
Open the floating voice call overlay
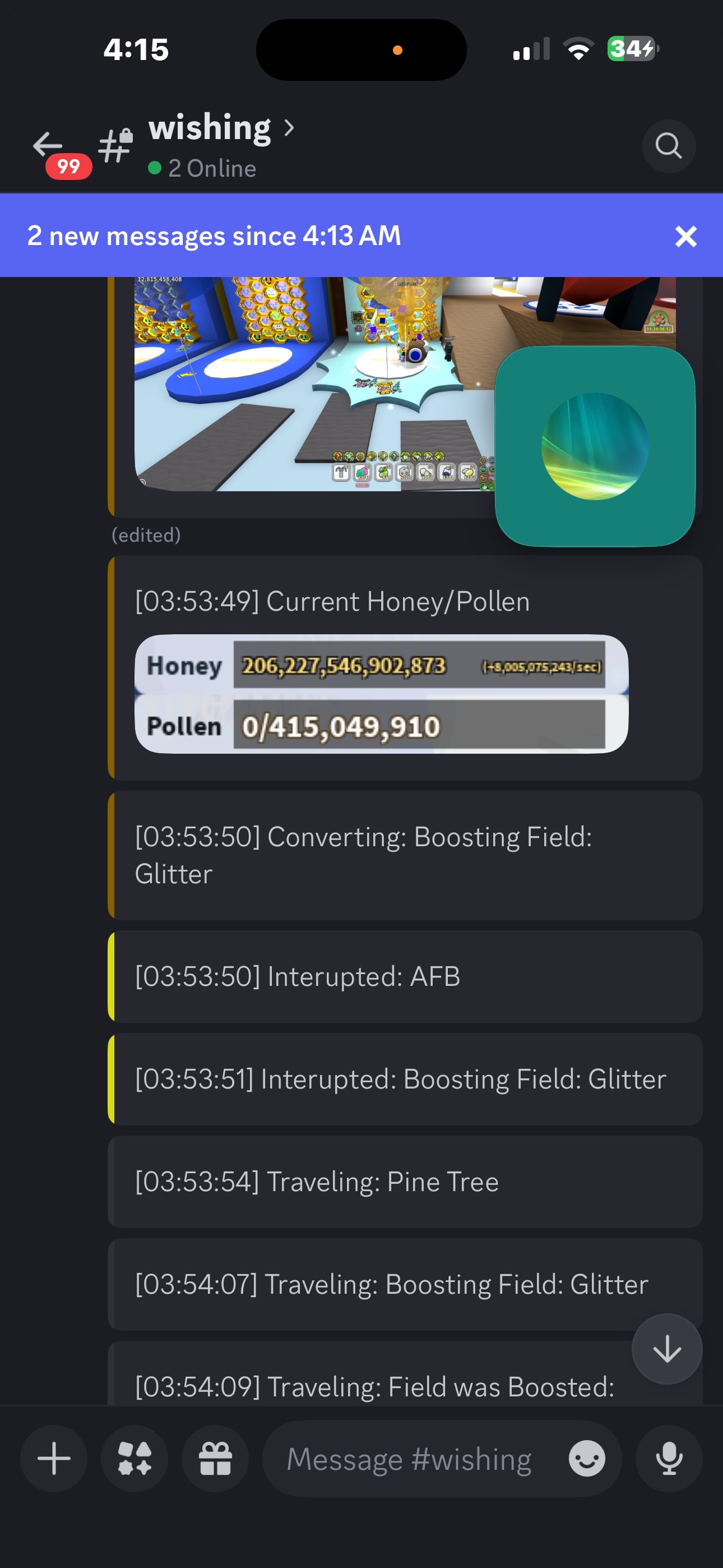click(595, 446)
